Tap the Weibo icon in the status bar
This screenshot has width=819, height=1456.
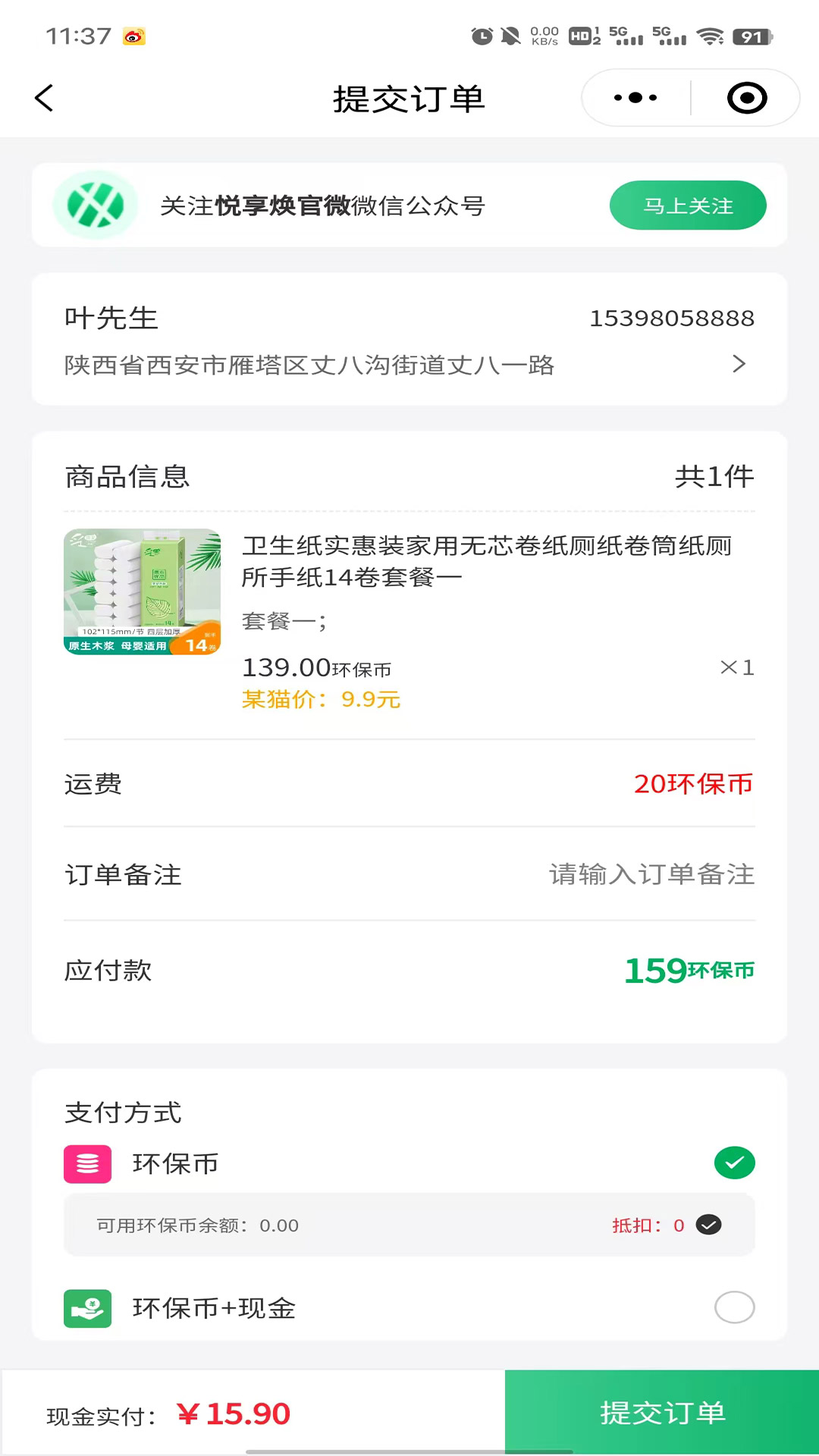pyautogui.click(x=135, y=37)
